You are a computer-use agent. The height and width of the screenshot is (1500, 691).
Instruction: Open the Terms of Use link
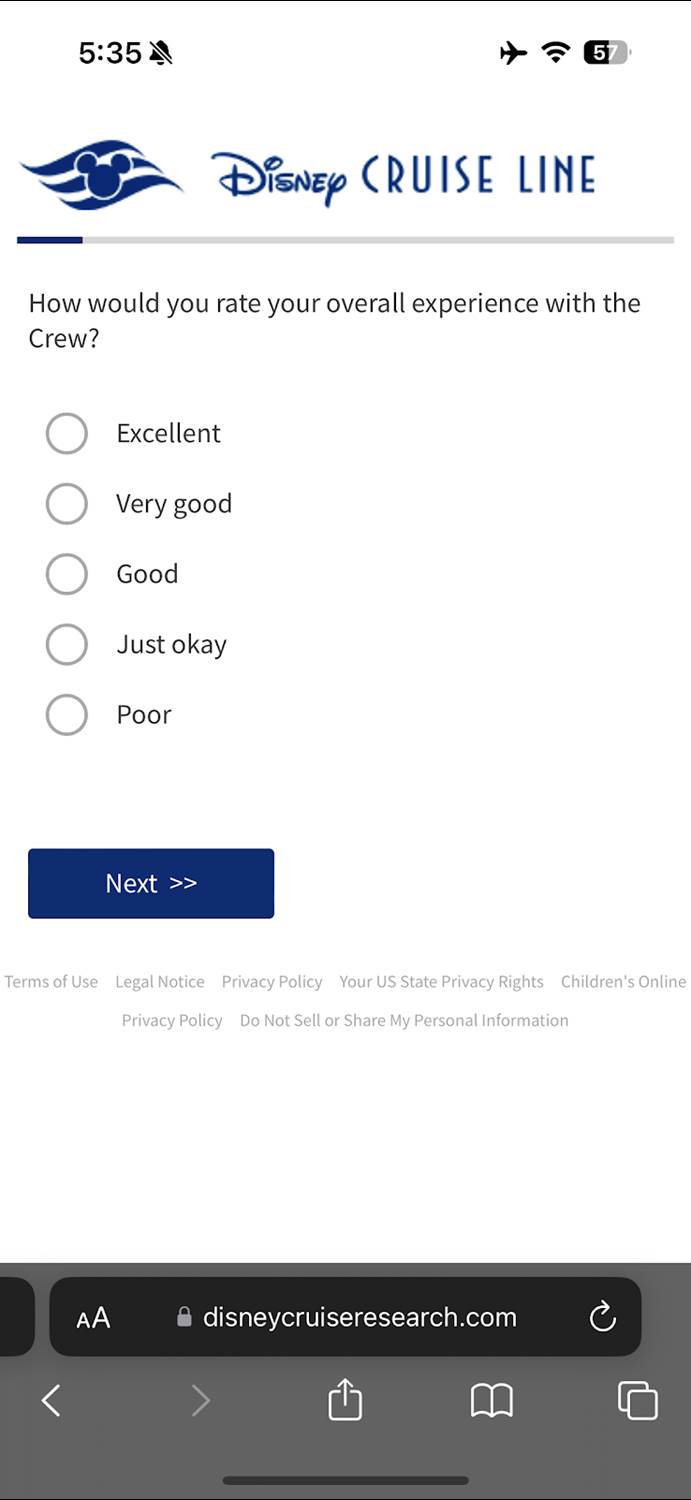[51, 982]
